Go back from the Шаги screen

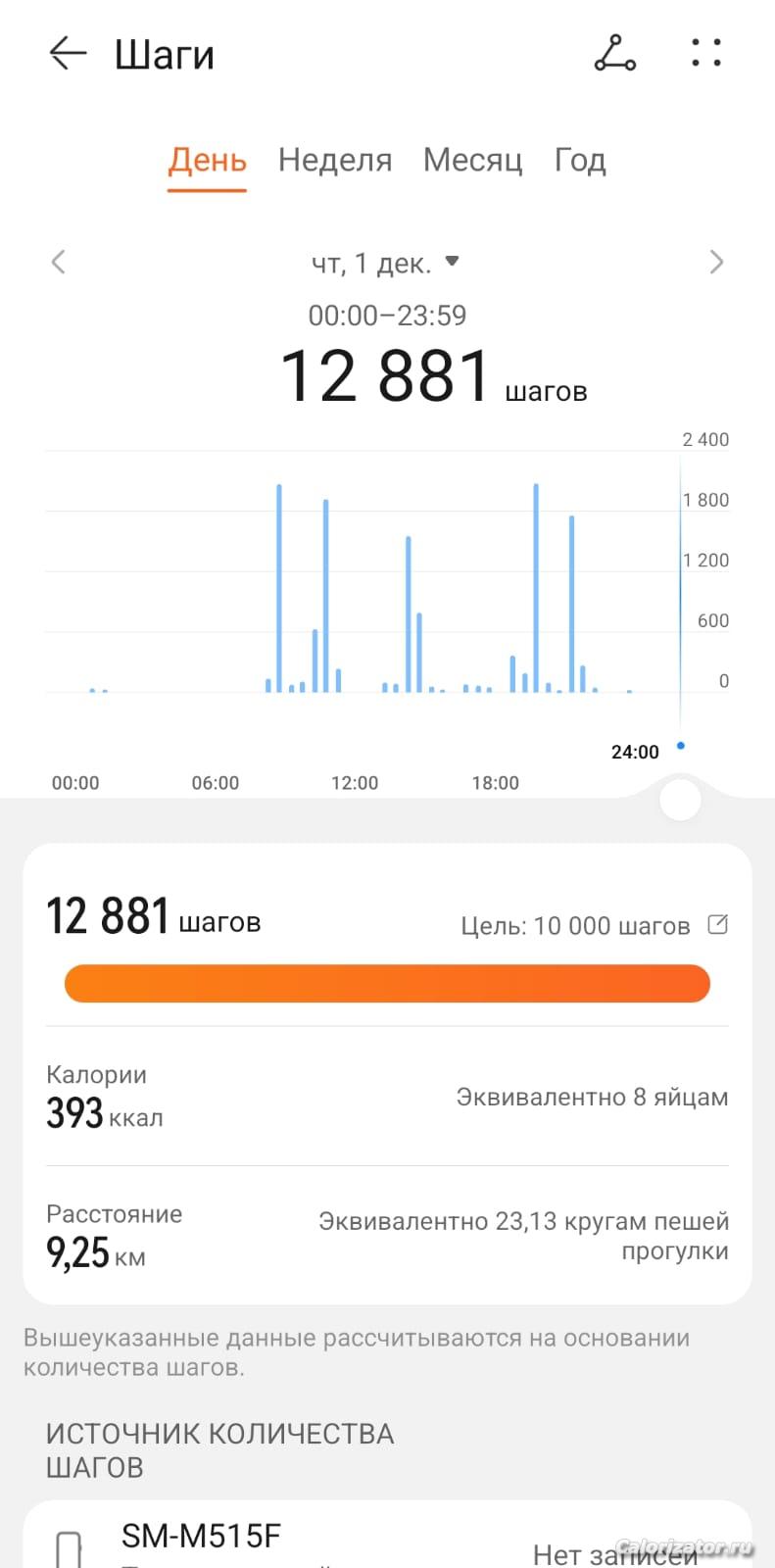68,54
